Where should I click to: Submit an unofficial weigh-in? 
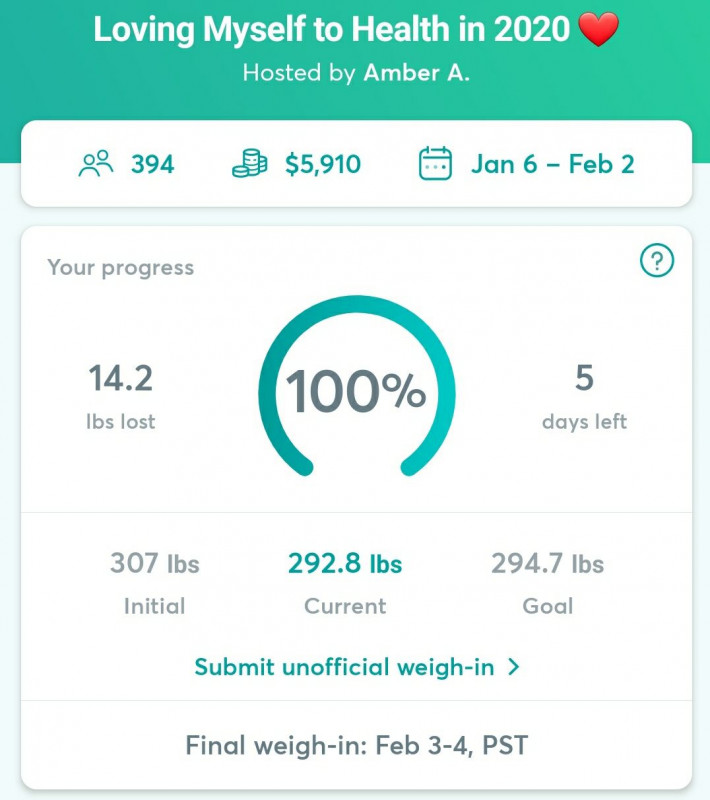[x=356, y=667]
